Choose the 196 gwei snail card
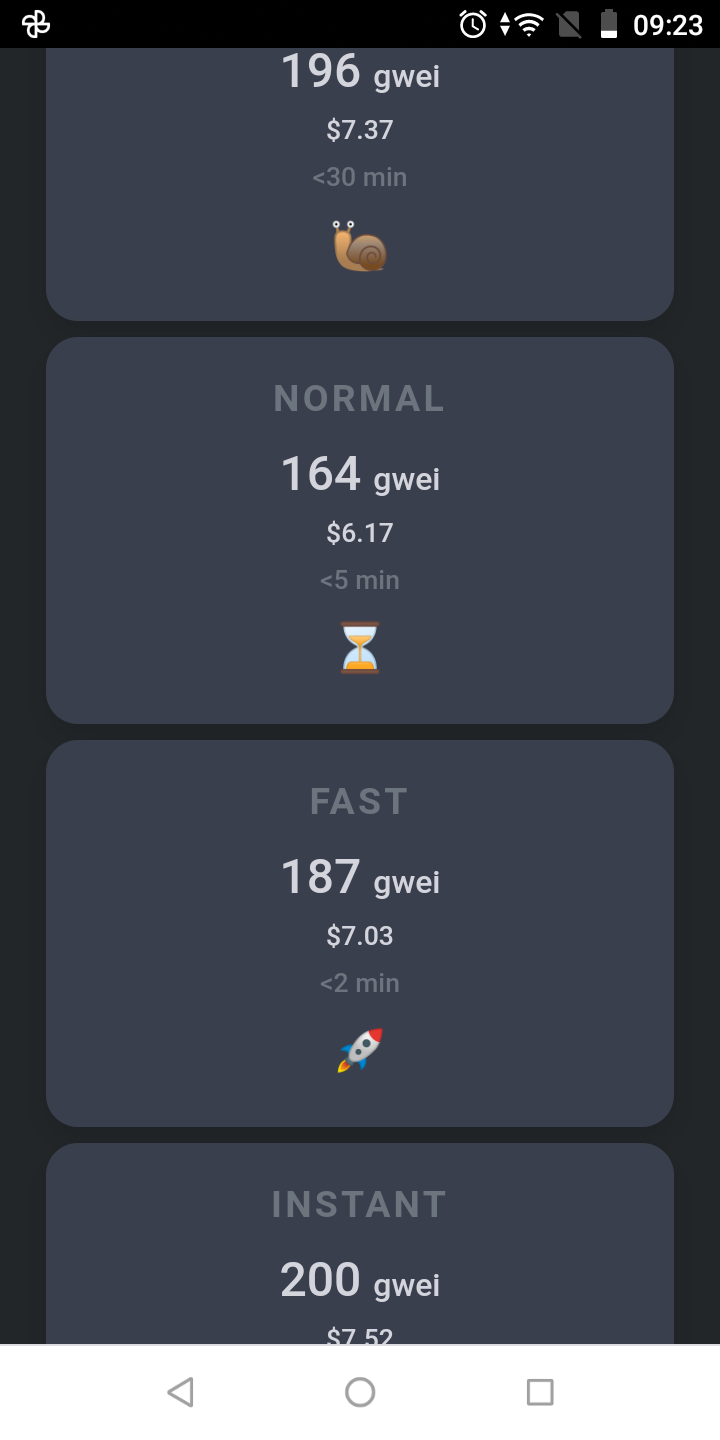Image resolution: width=720 pixels, height=1440 pixels. [360, 180]
